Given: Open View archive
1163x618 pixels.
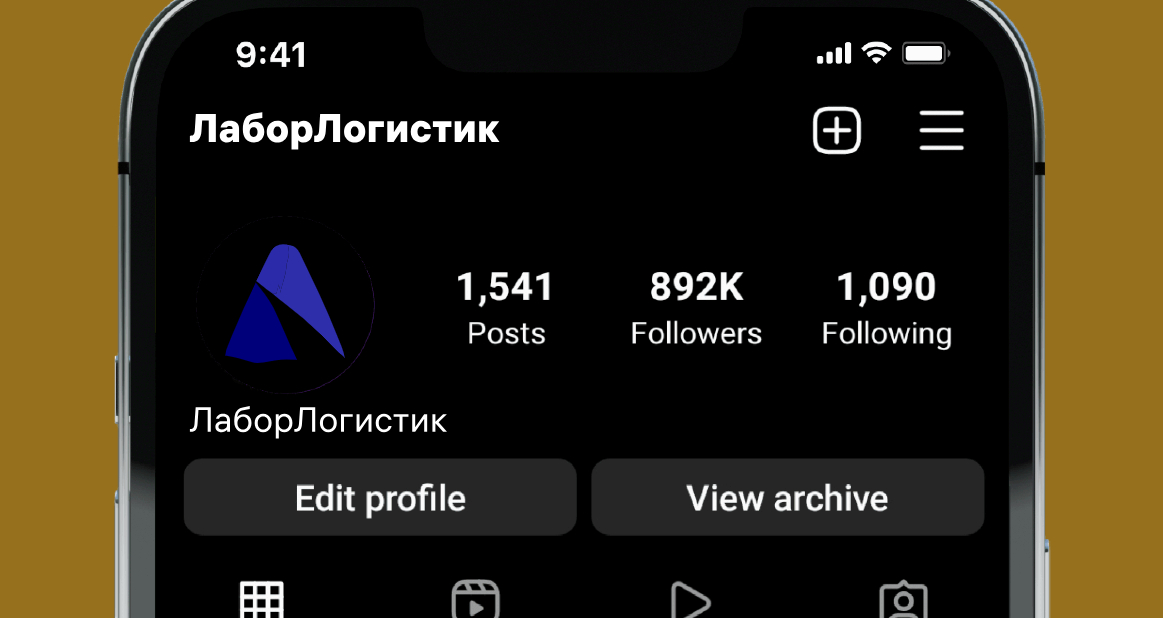Looking at the screenshot, I should click(788, 498).
